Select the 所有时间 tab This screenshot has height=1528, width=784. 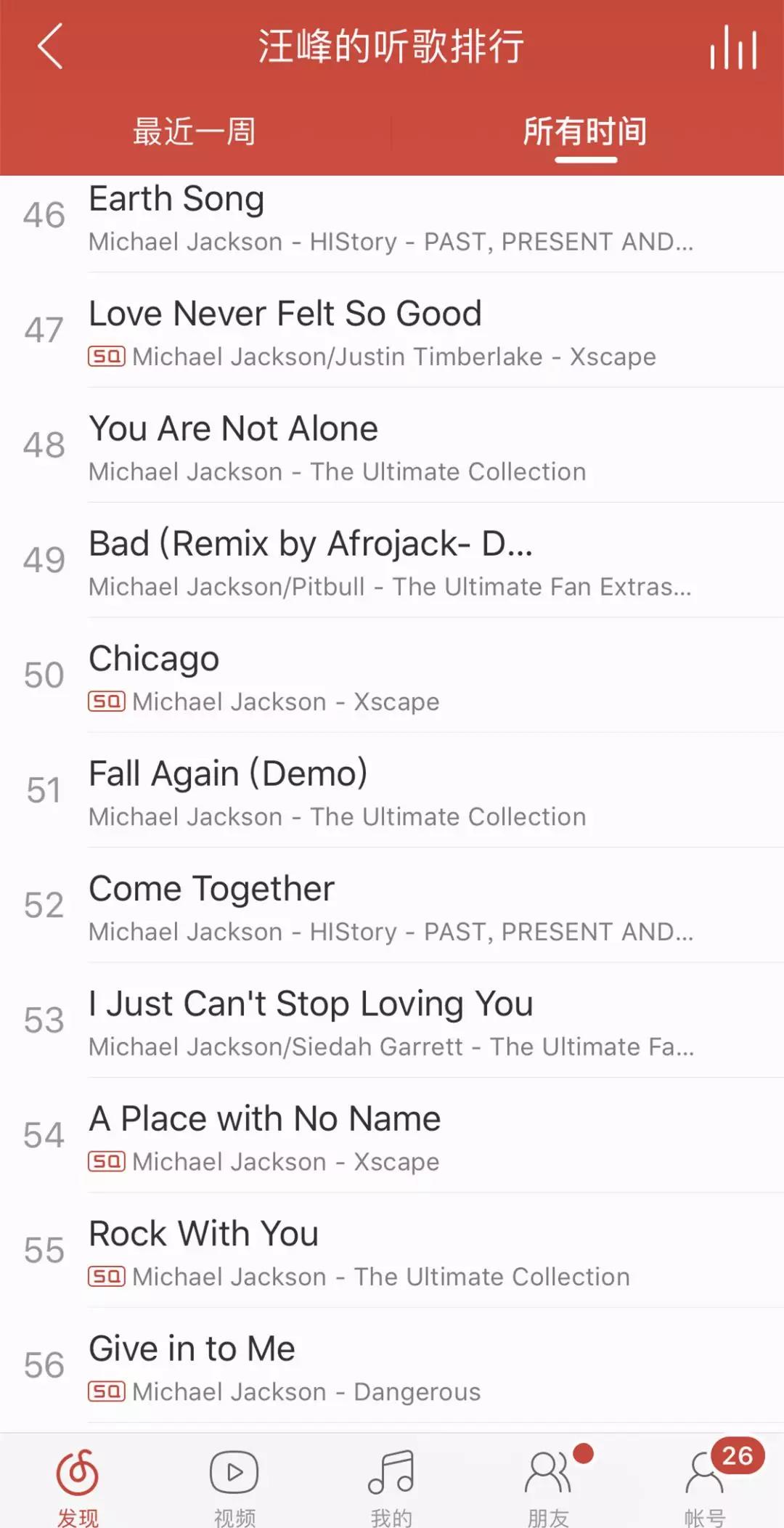(585, 132)
